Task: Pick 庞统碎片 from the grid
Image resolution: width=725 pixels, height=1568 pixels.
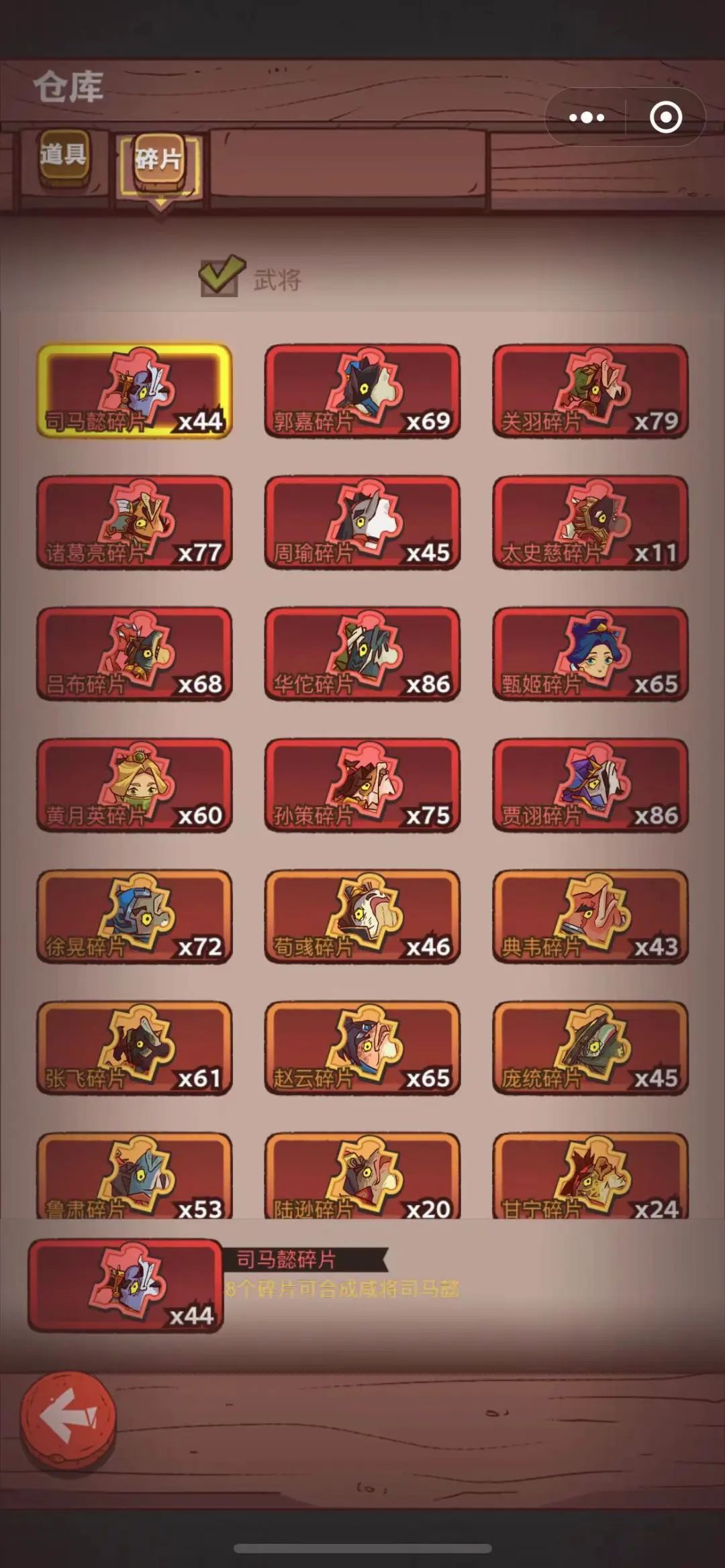Action: point(590,1049)
